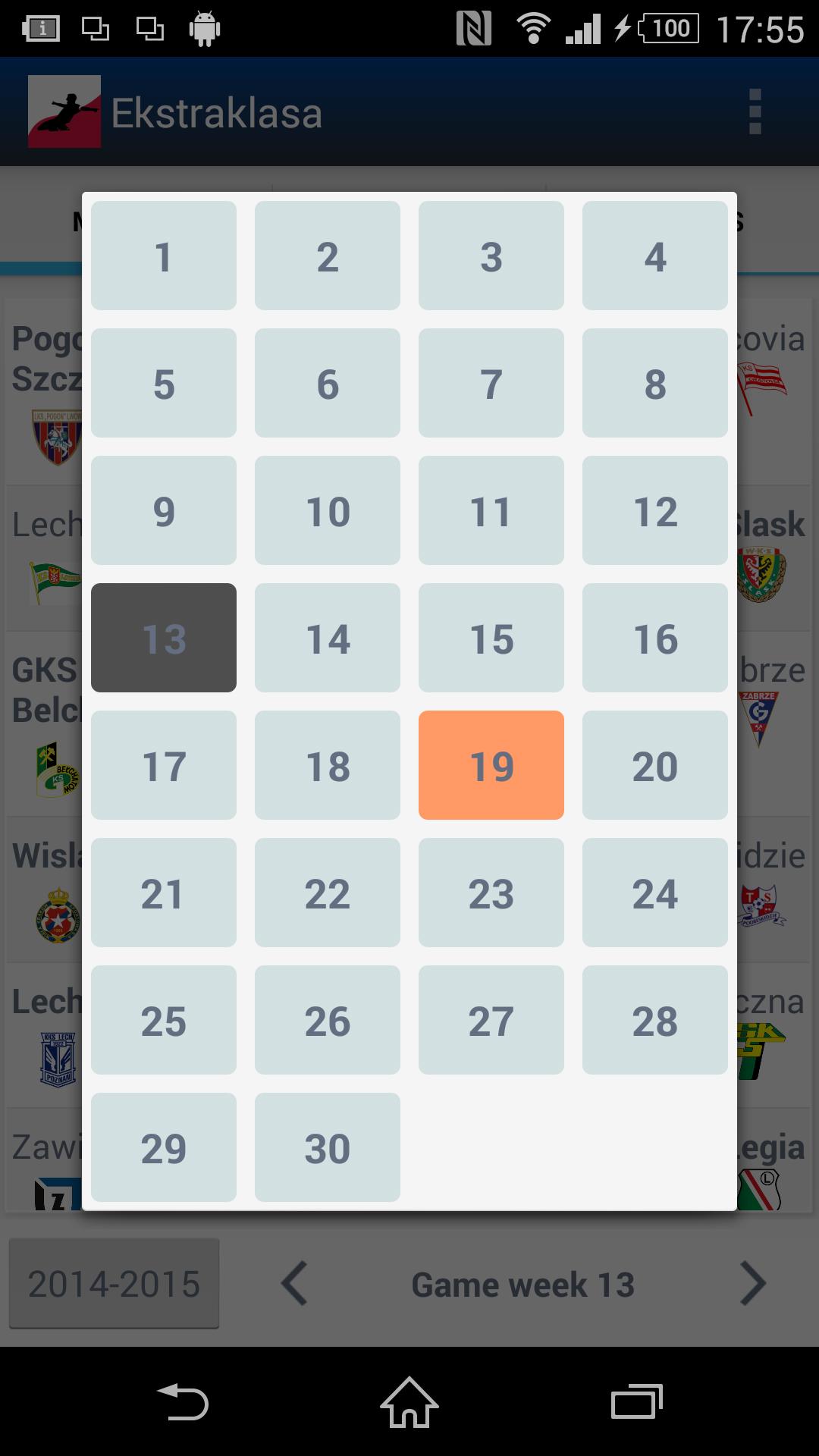Choose game week 13 in the picker
Screen dimensions: 819x1456
(163, 638)
